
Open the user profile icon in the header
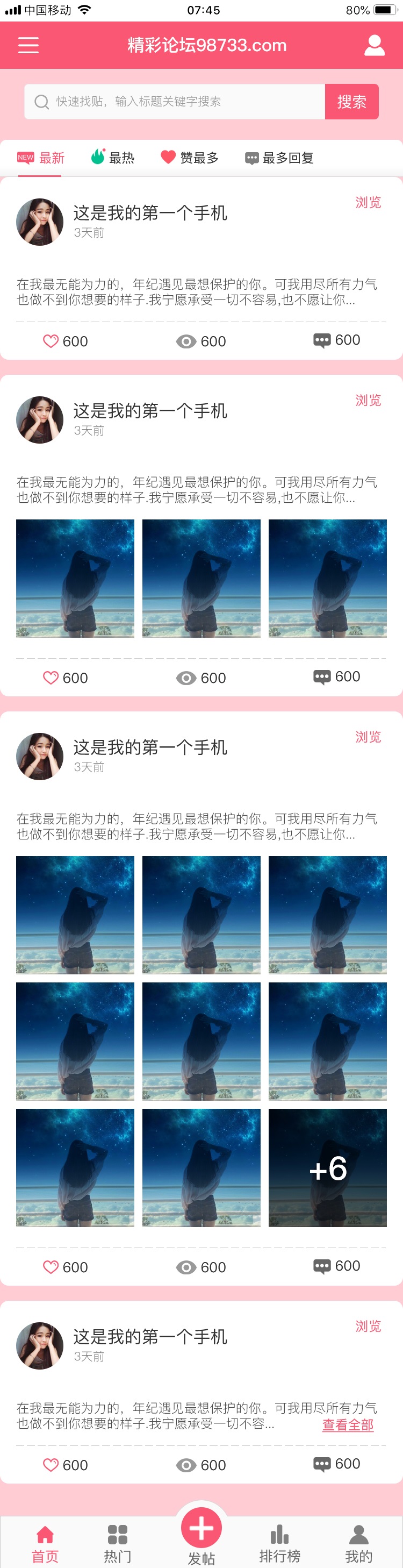374,45
